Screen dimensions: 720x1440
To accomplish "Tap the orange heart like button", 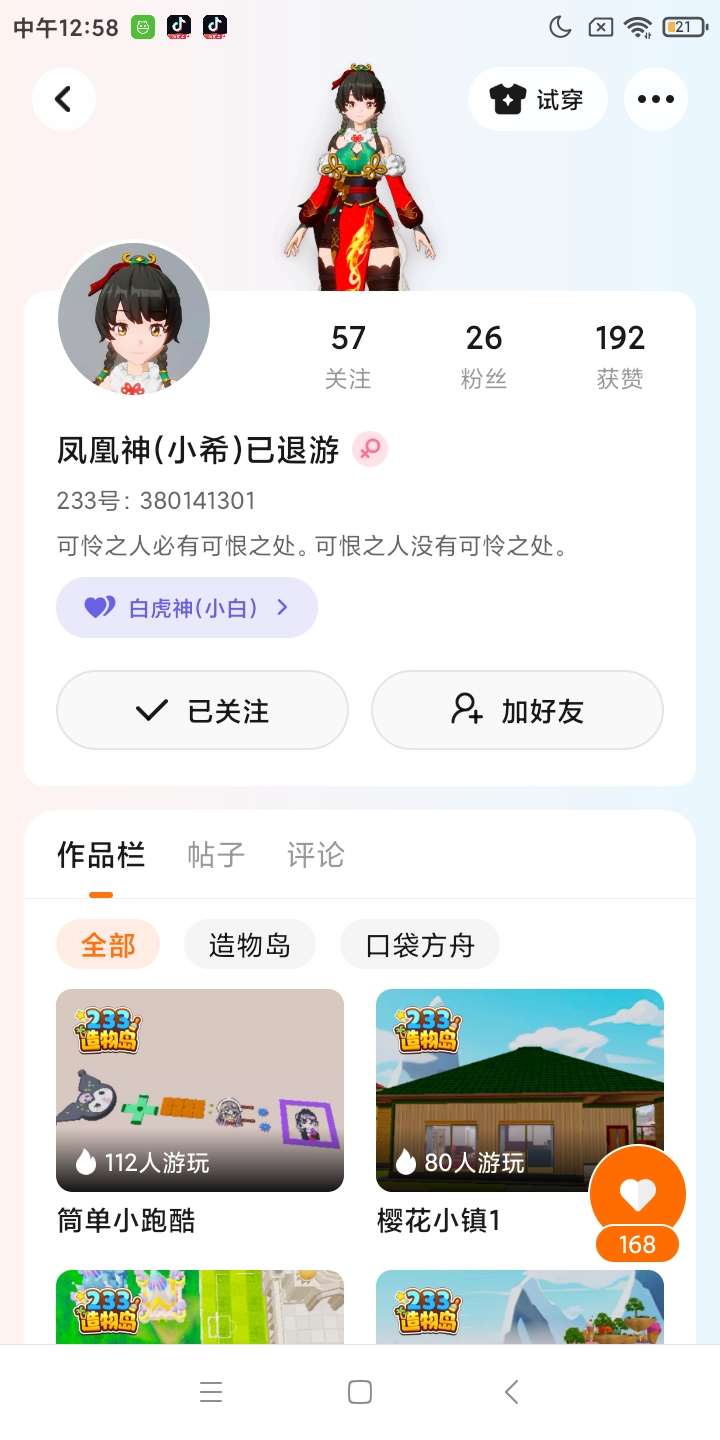I will (637, 1193).
